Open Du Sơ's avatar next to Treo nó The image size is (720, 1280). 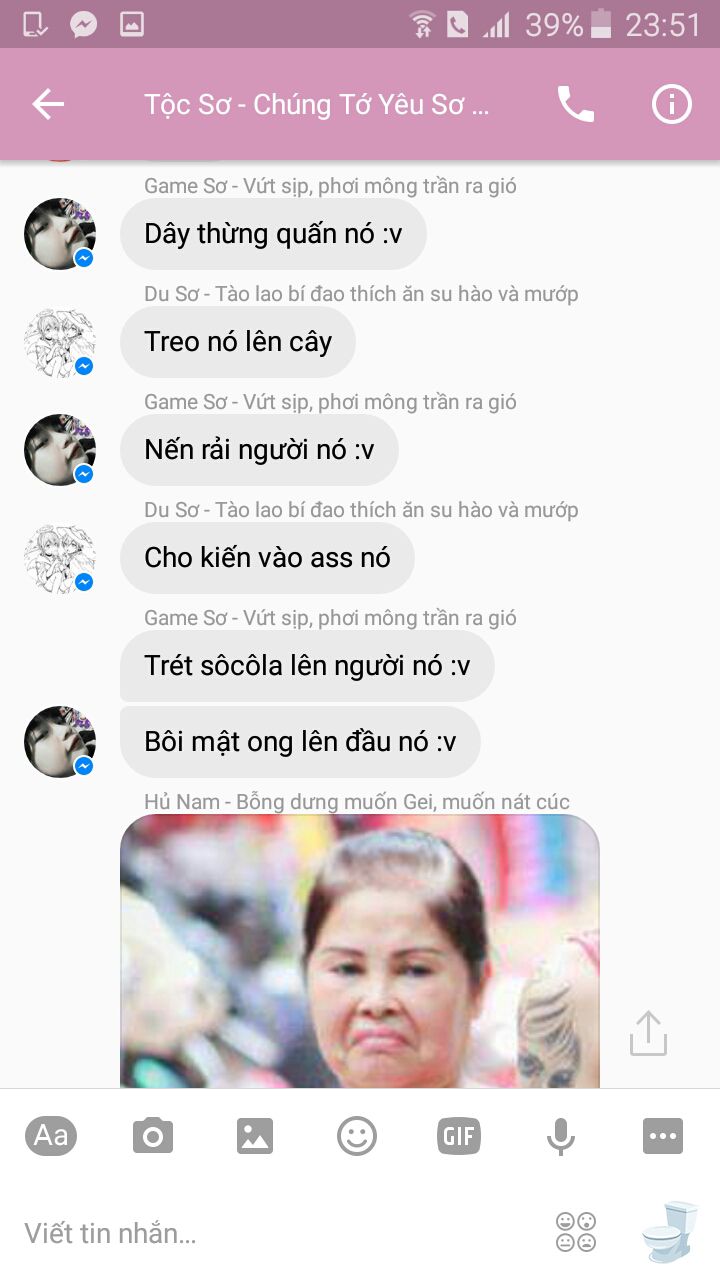(59, 342)
